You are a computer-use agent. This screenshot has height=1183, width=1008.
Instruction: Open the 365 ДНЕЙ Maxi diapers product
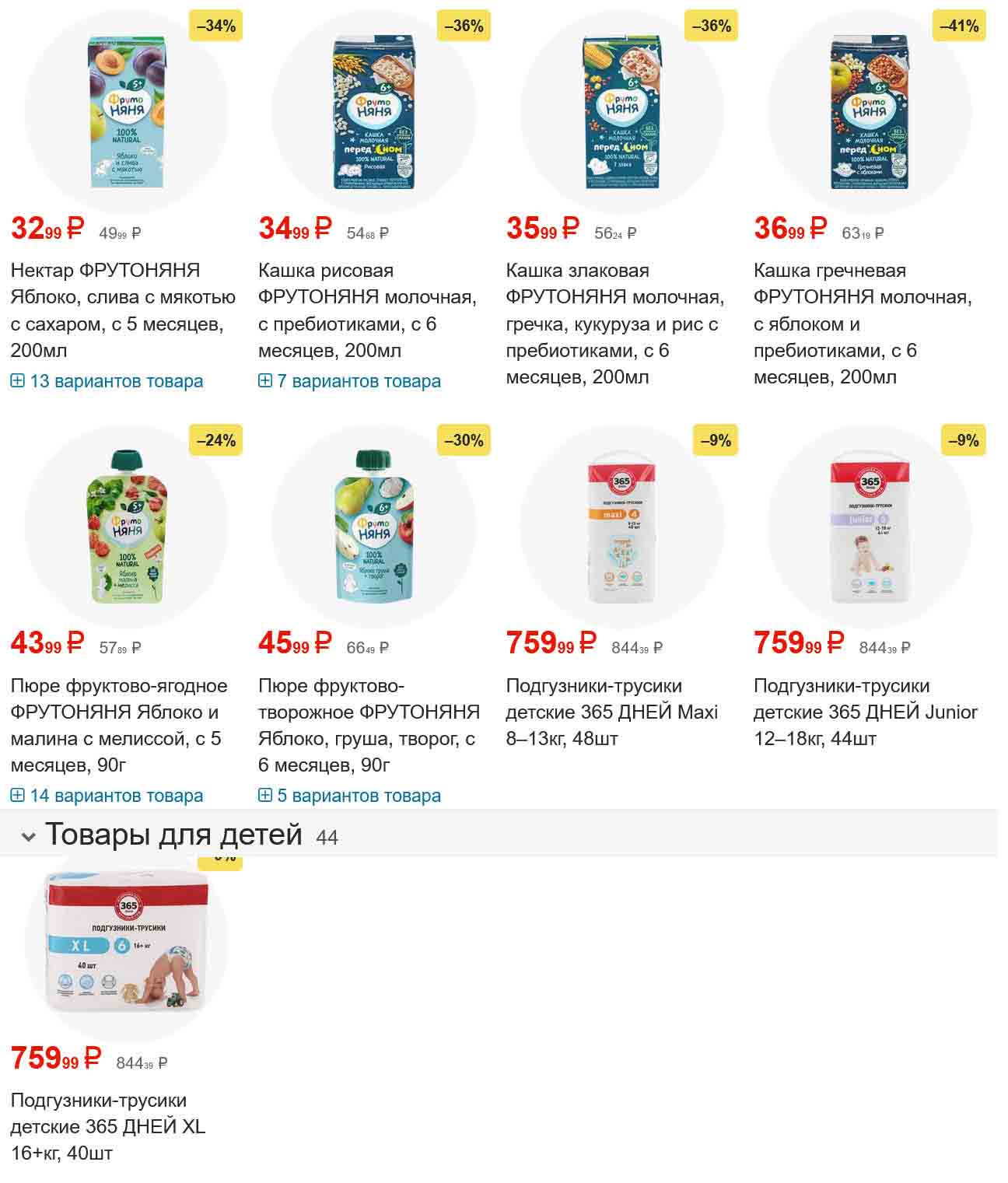[x=611, y=712]
